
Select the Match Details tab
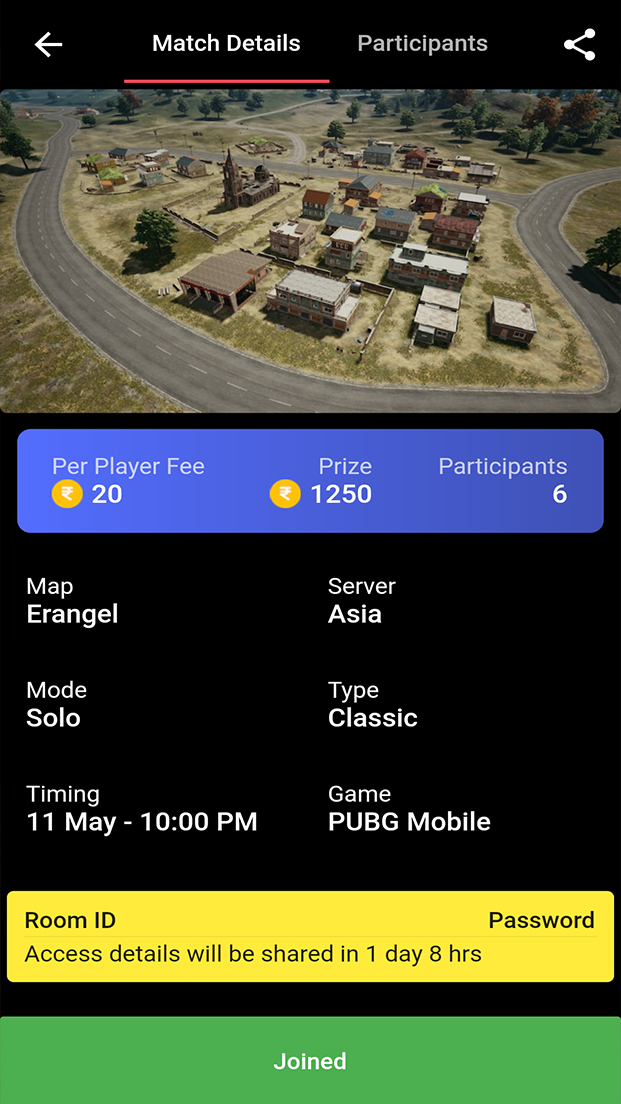point(226,44)
